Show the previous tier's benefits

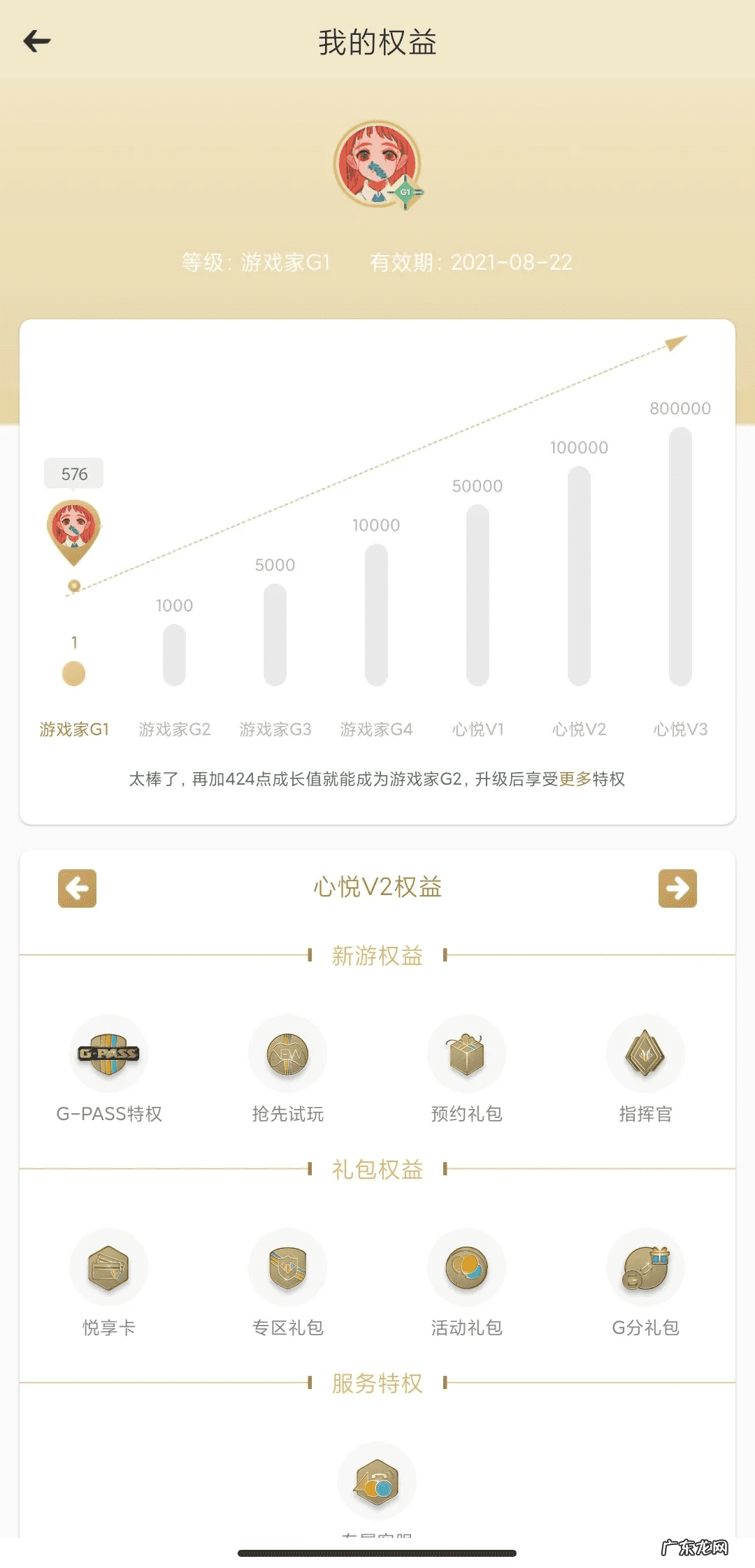pyautogui.click(x=77, y=888)
